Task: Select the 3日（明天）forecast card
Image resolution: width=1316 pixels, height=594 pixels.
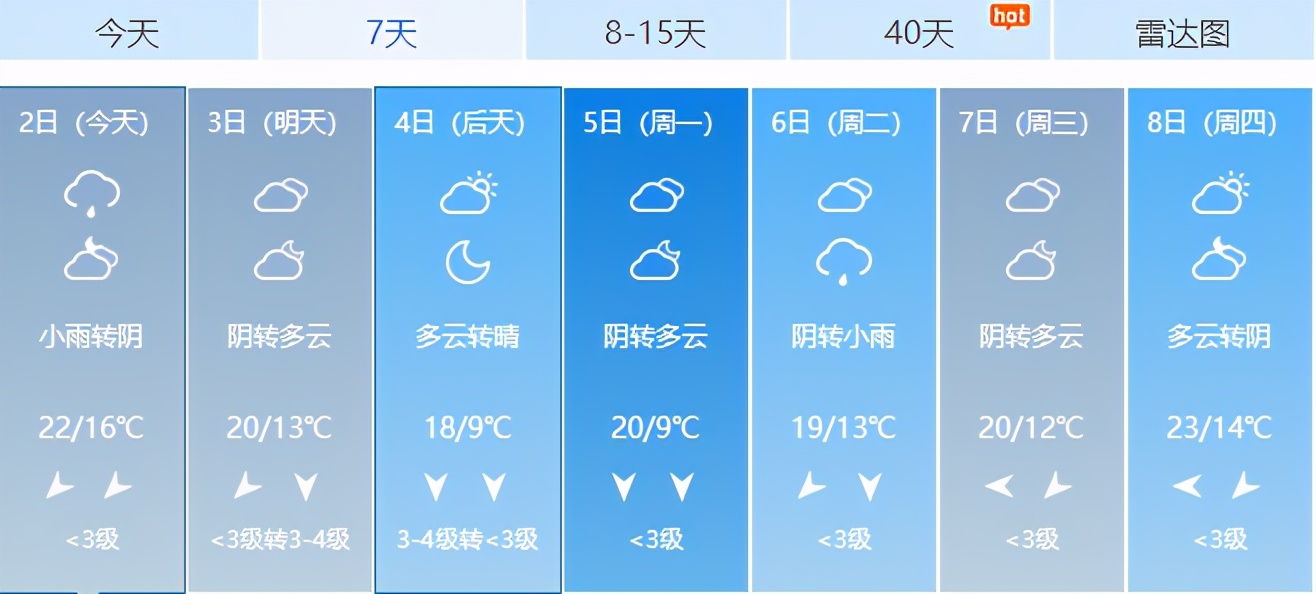Action: coord(279,340)
